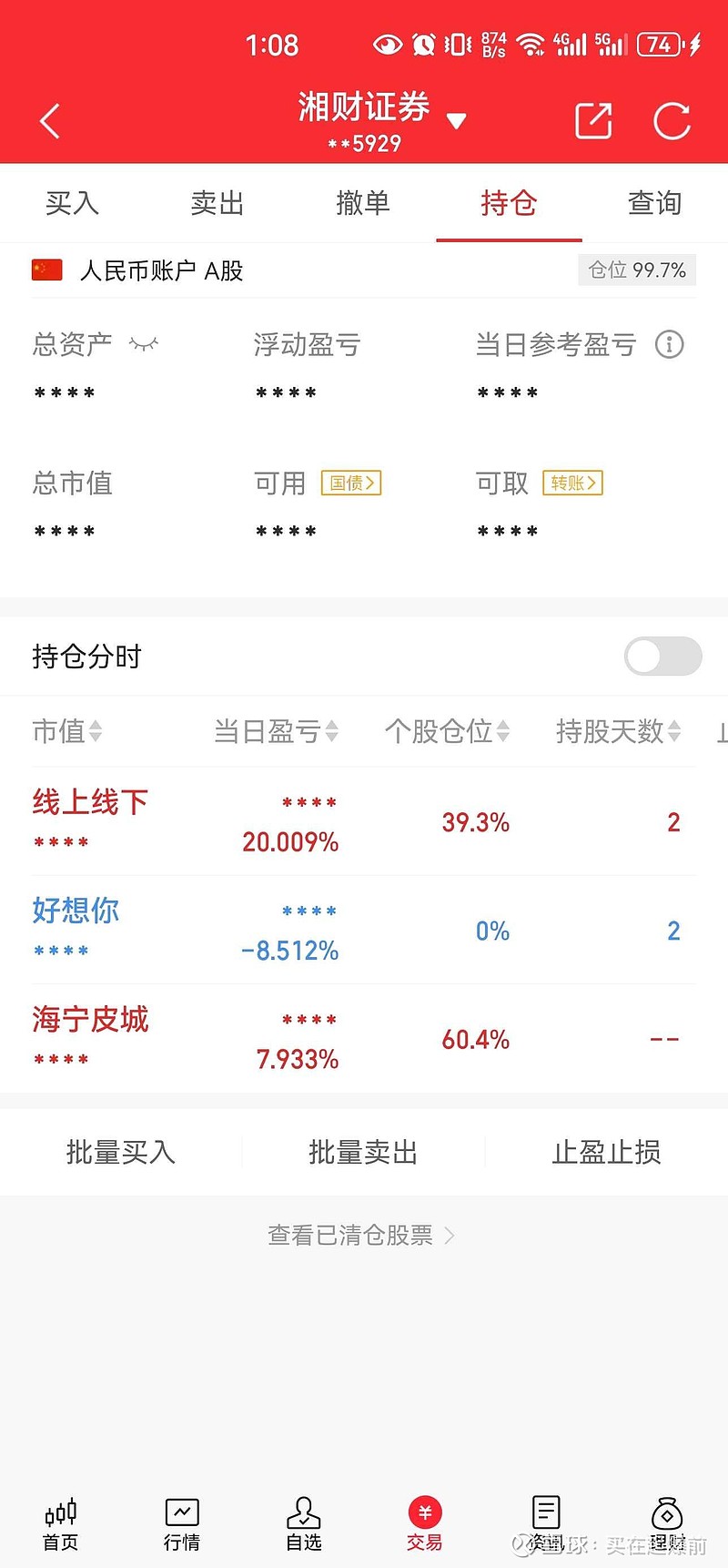Switch to the 买入 tab

73,203
